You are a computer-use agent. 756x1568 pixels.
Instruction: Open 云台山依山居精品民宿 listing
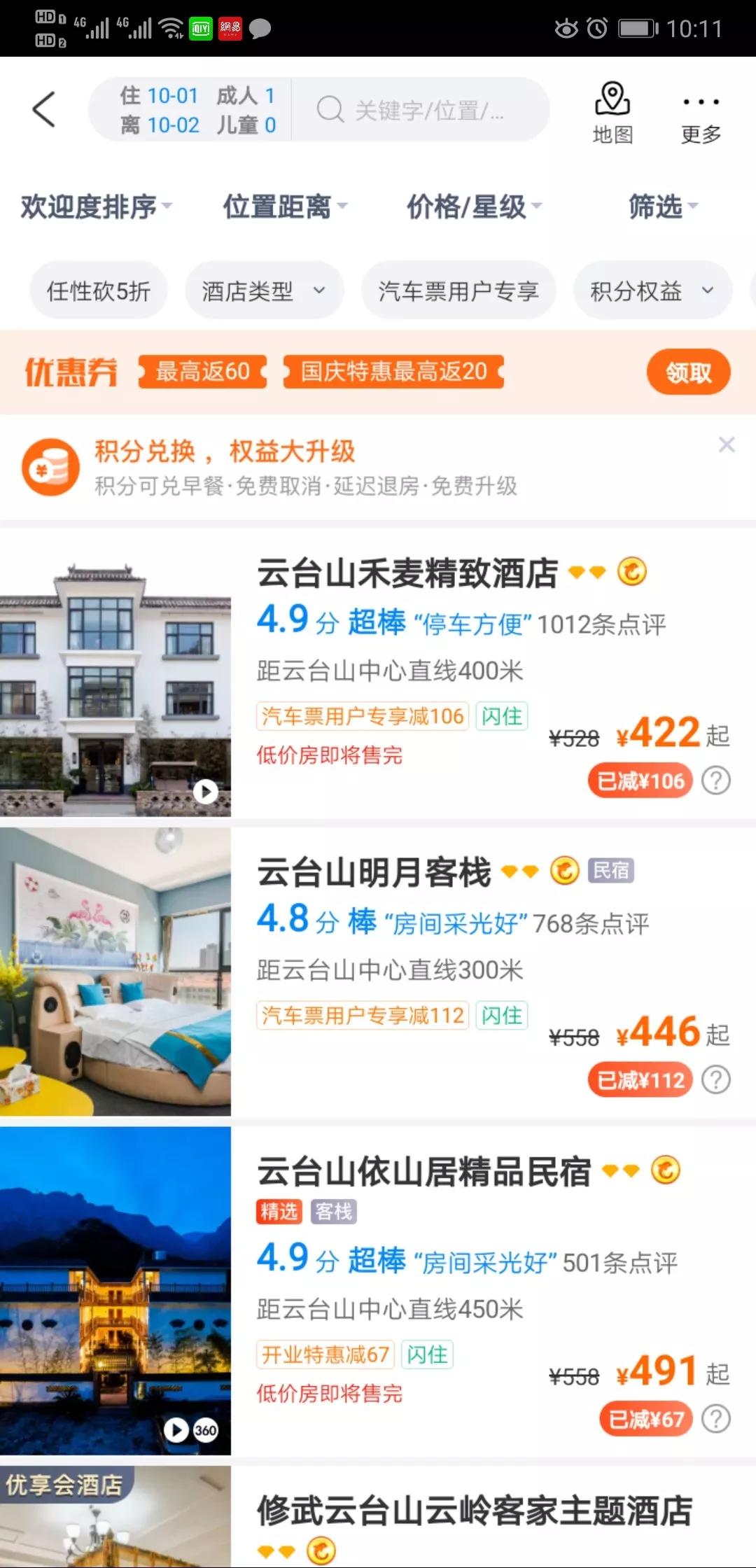(x=423, y=1171)
